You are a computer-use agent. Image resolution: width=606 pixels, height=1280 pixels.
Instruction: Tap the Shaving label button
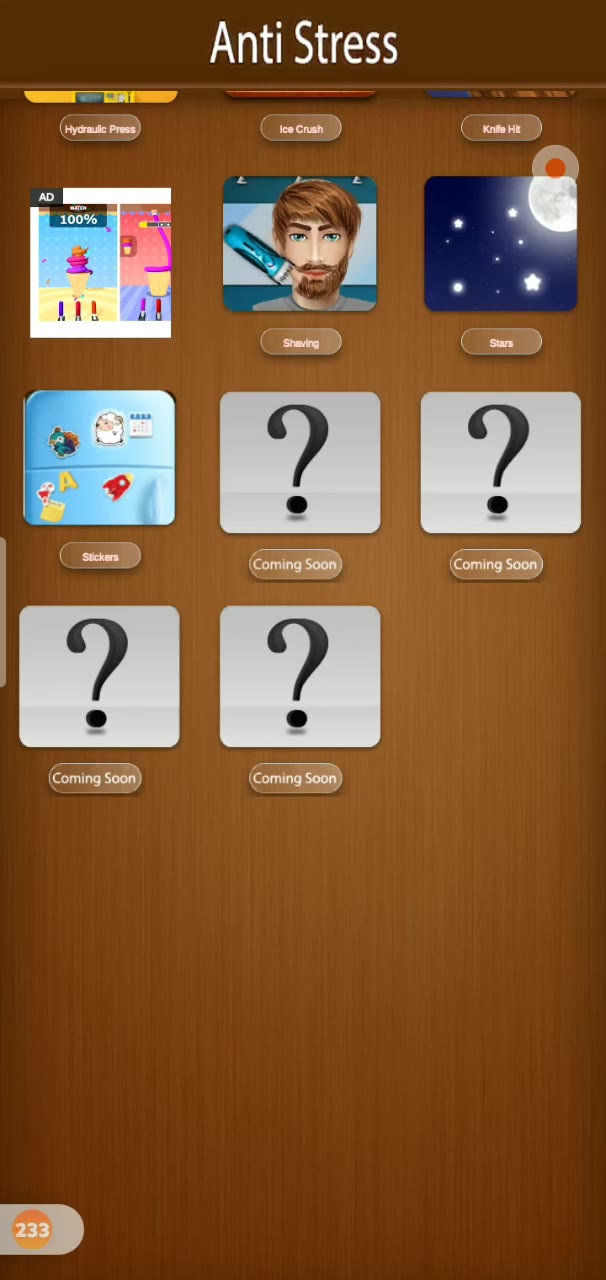(x=300, y=342)
